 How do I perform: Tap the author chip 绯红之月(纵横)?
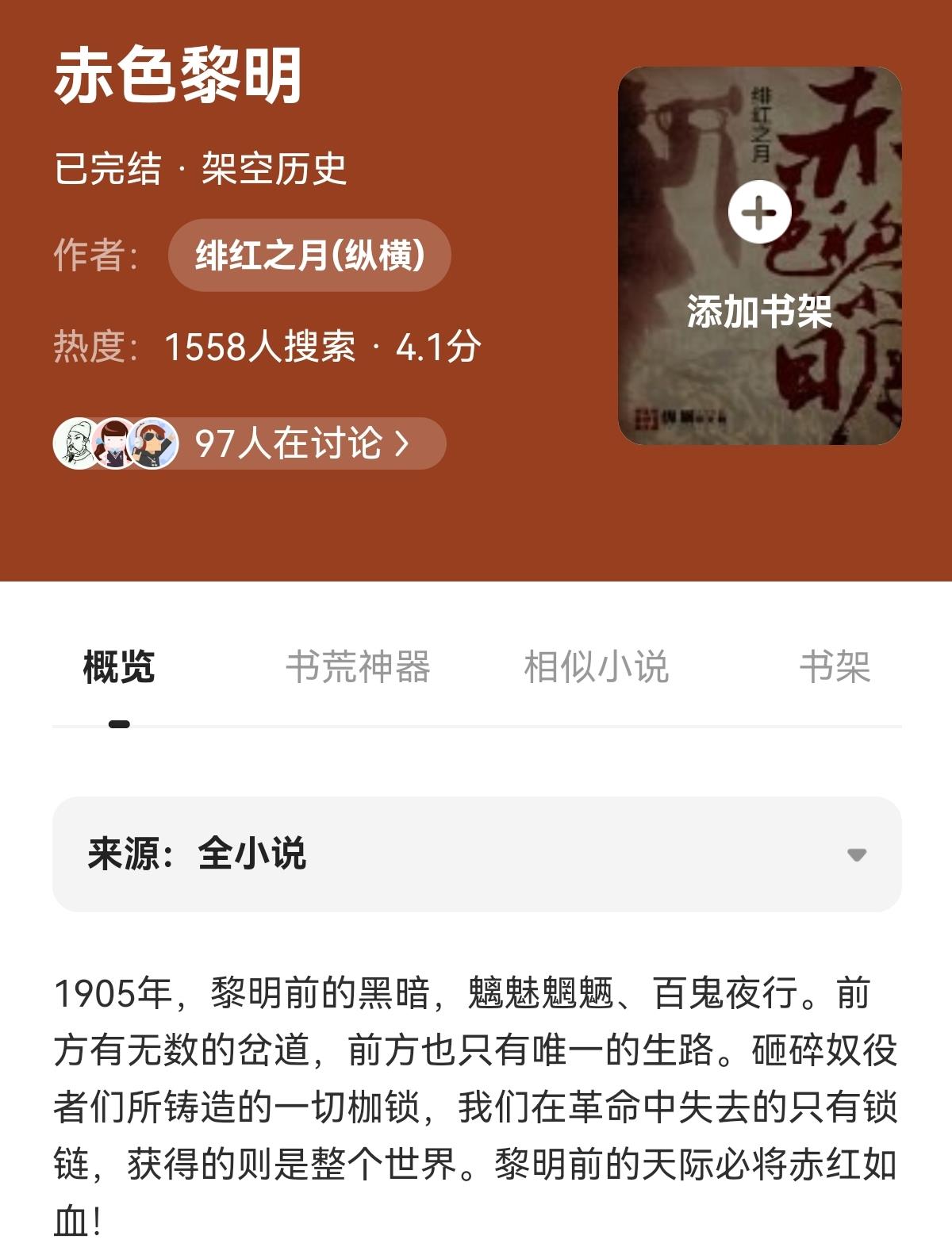[309, 255]
